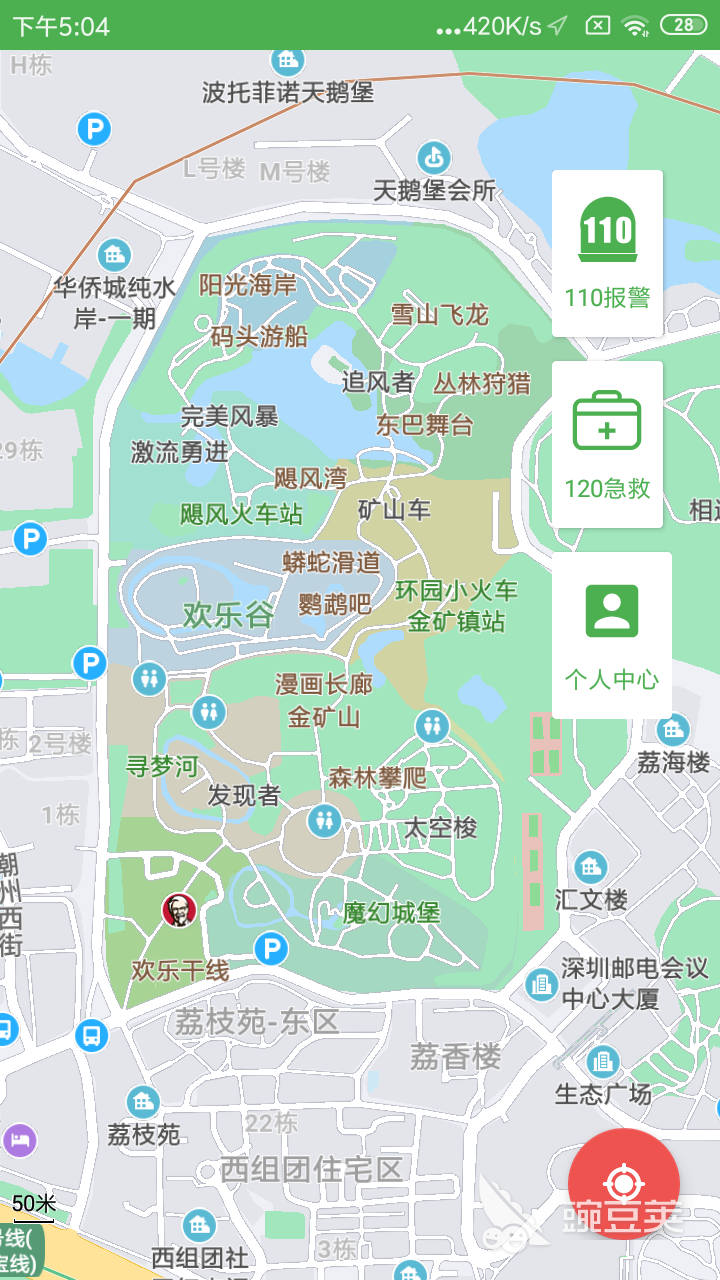720x1280 pixels.
Task: Tap the red locate button at bottom right
Action: pyautogui.click(x=624, y=1183)
